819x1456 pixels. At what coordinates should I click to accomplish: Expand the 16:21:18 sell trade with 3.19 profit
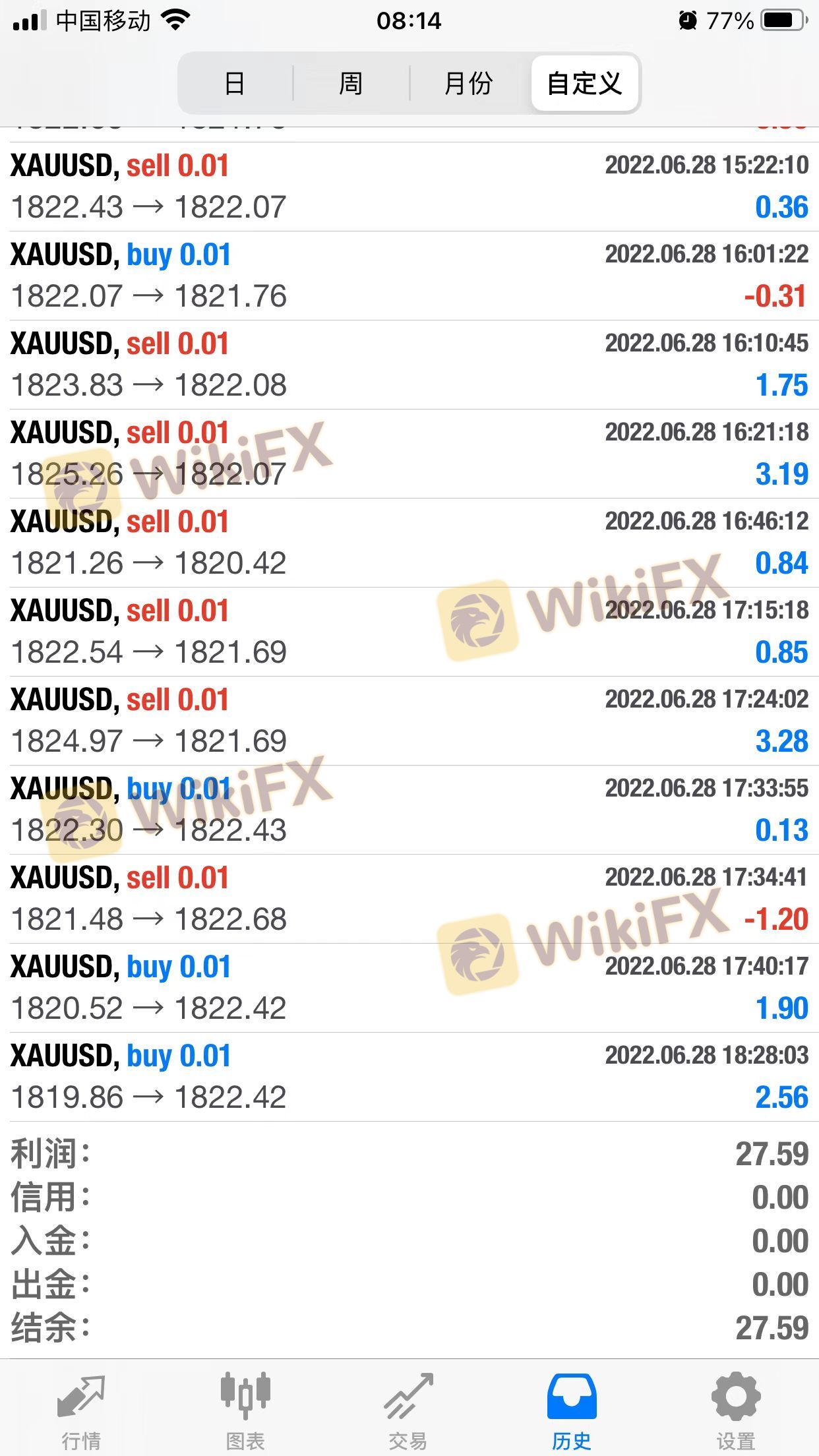click(409, 454)
